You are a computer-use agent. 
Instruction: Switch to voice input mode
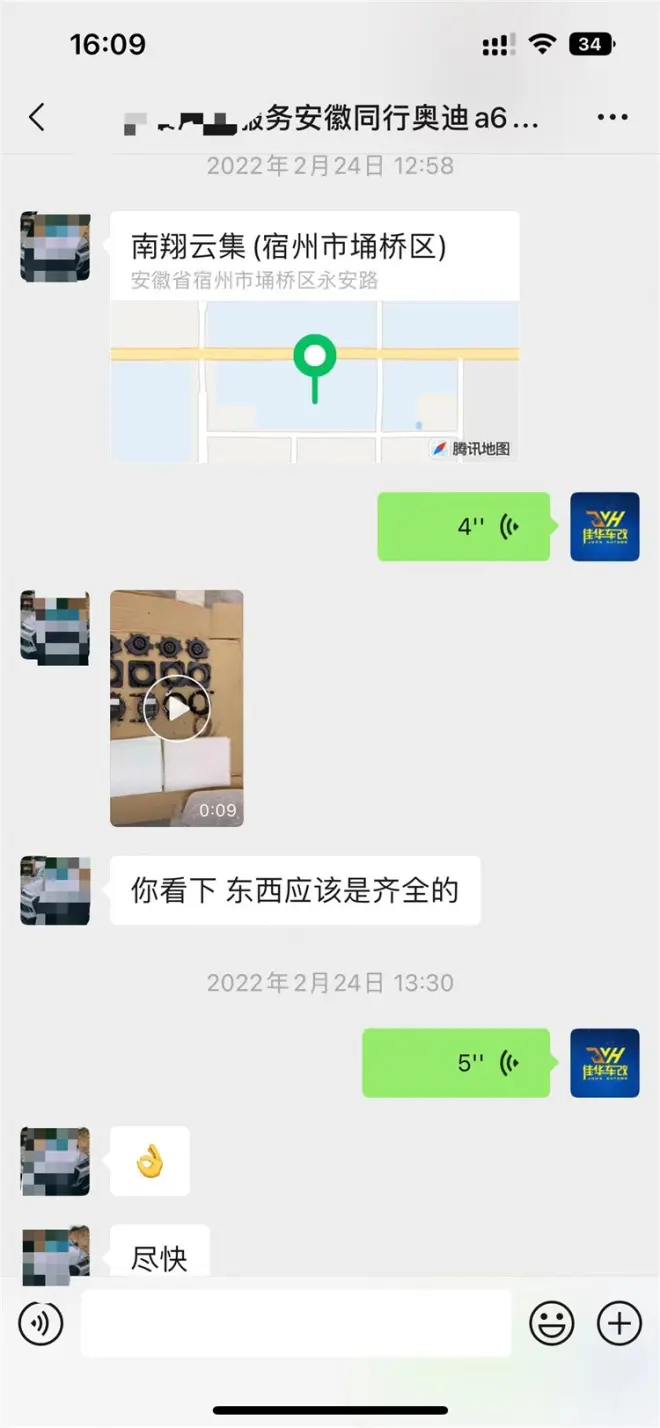[x=41, y=1324]
